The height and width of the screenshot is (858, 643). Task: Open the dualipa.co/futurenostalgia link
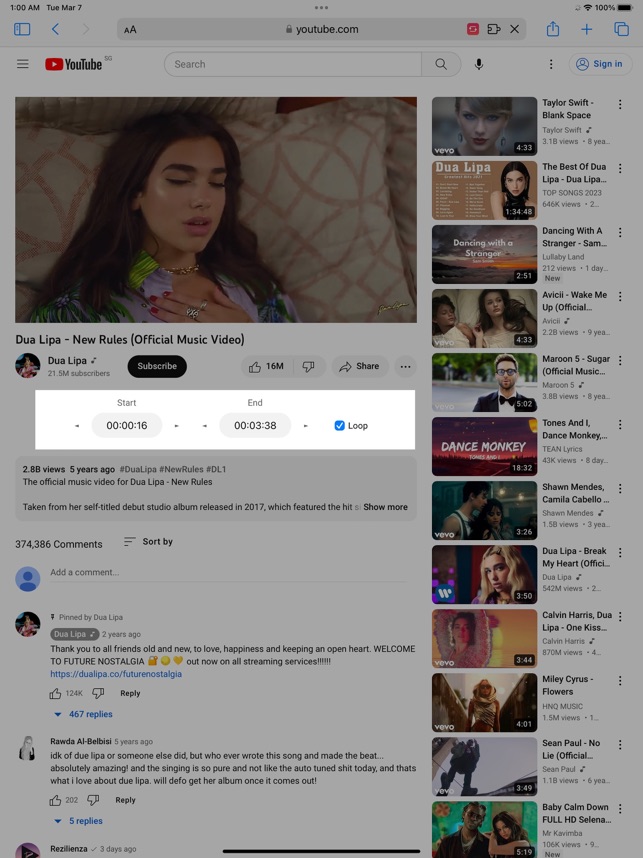click(116, 674)
